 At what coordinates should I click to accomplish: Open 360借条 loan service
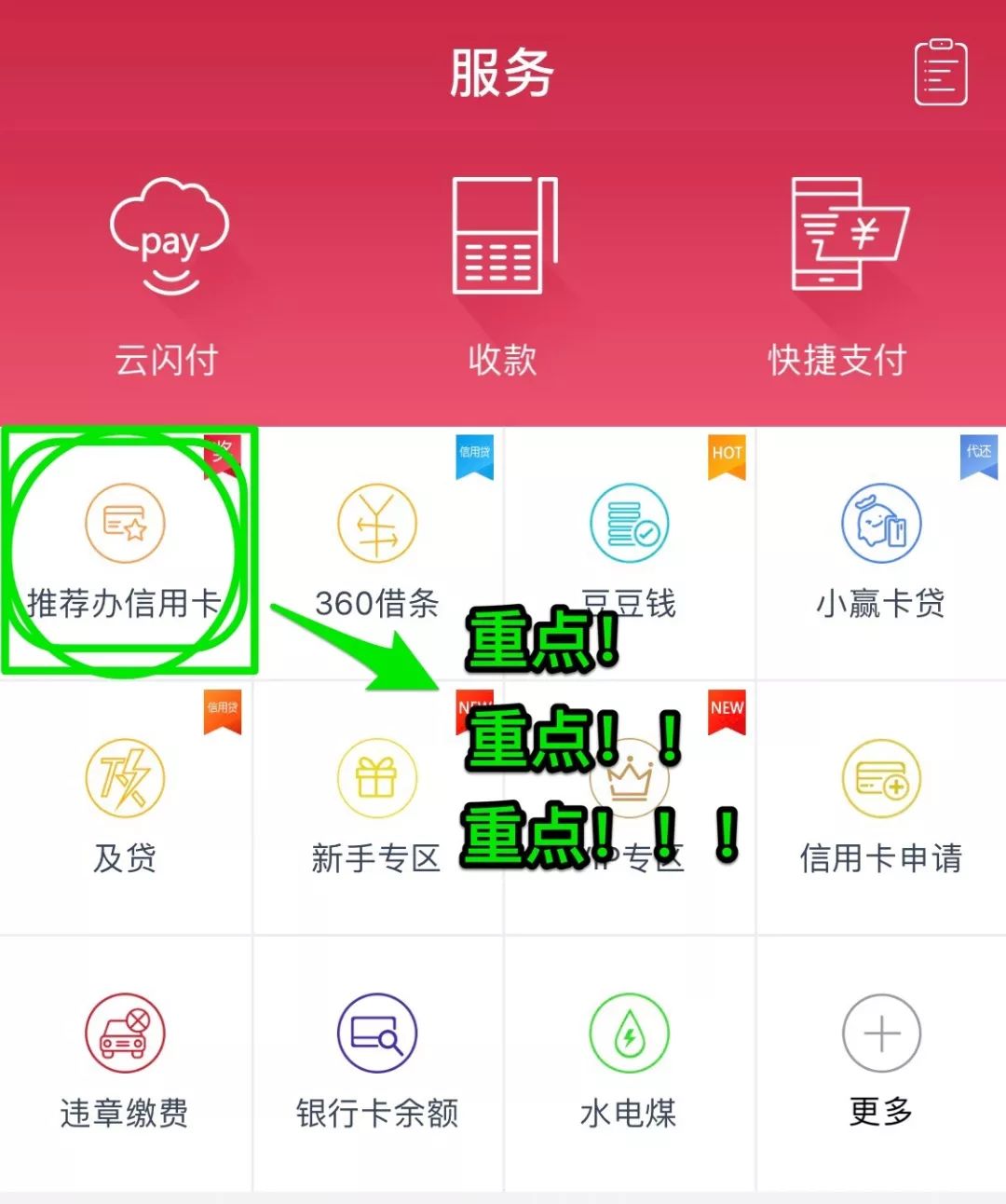coord(377,552)
